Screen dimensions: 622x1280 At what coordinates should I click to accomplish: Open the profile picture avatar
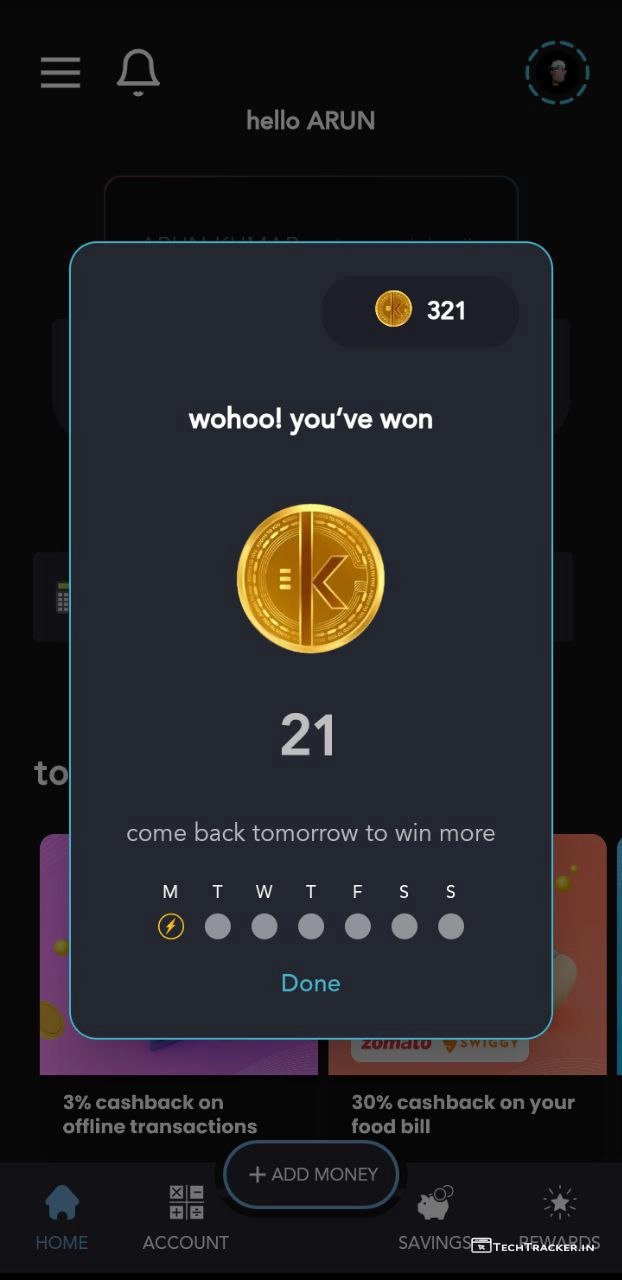click(x=557, y=73)
